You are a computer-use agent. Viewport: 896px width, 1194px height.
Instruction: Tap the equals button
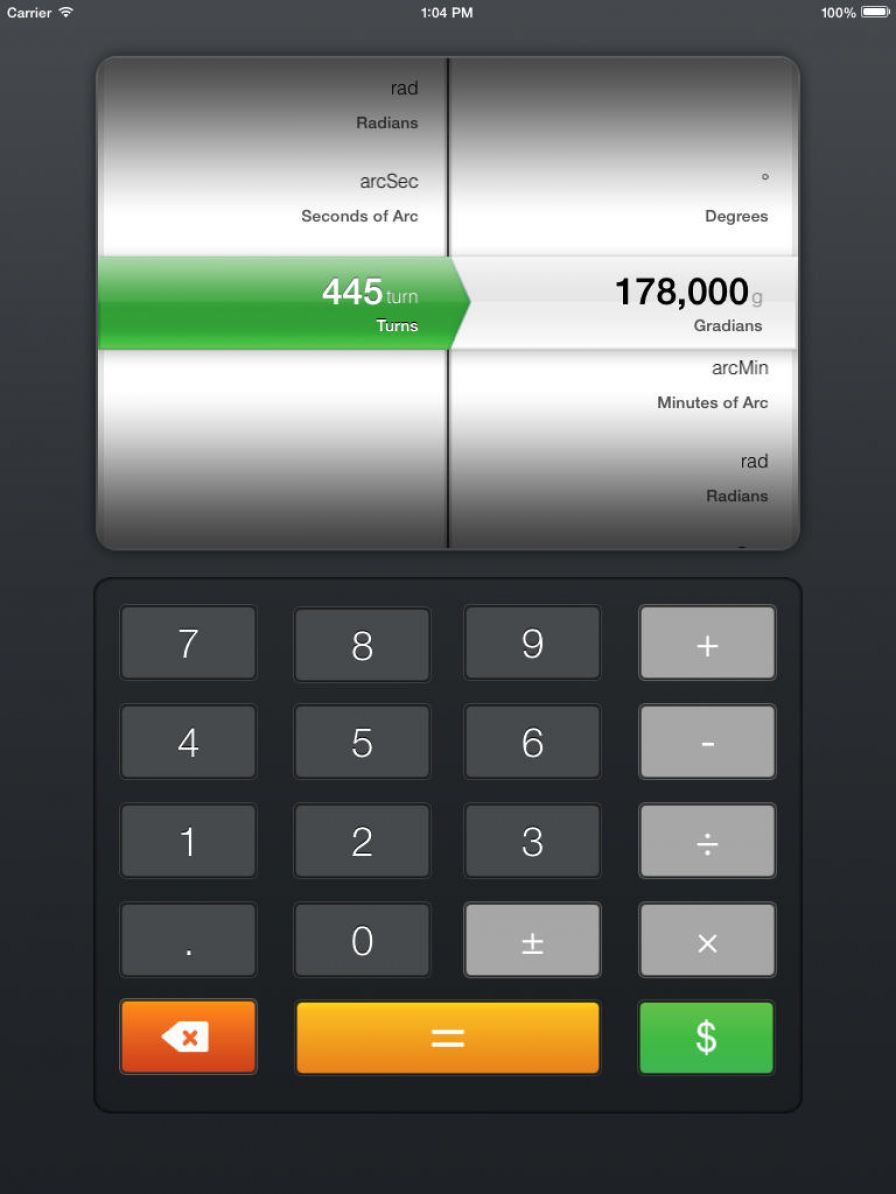coord(447,1037)
